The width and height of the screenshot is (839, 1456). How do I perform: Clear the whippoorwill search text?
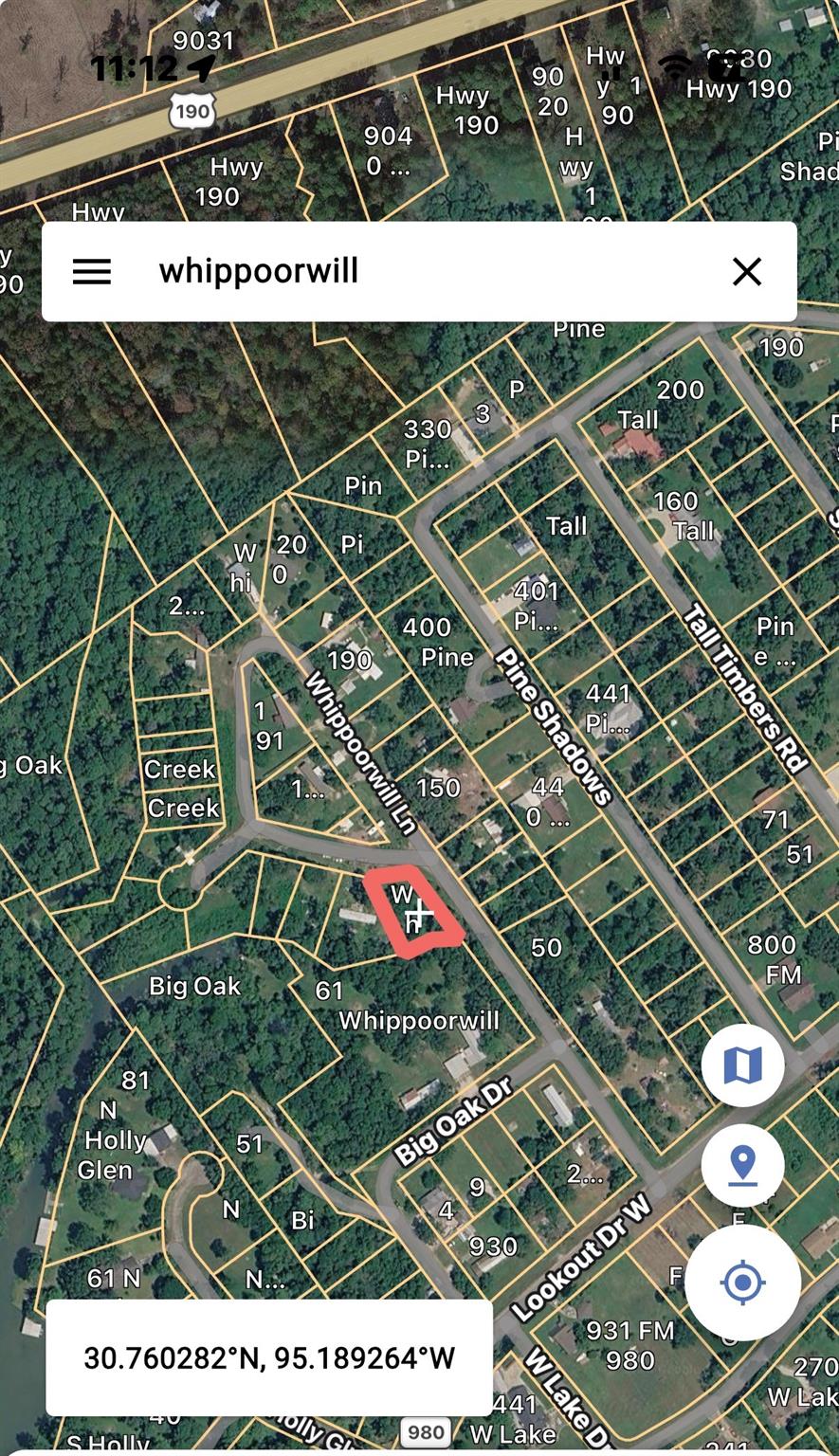click(747, 272)
